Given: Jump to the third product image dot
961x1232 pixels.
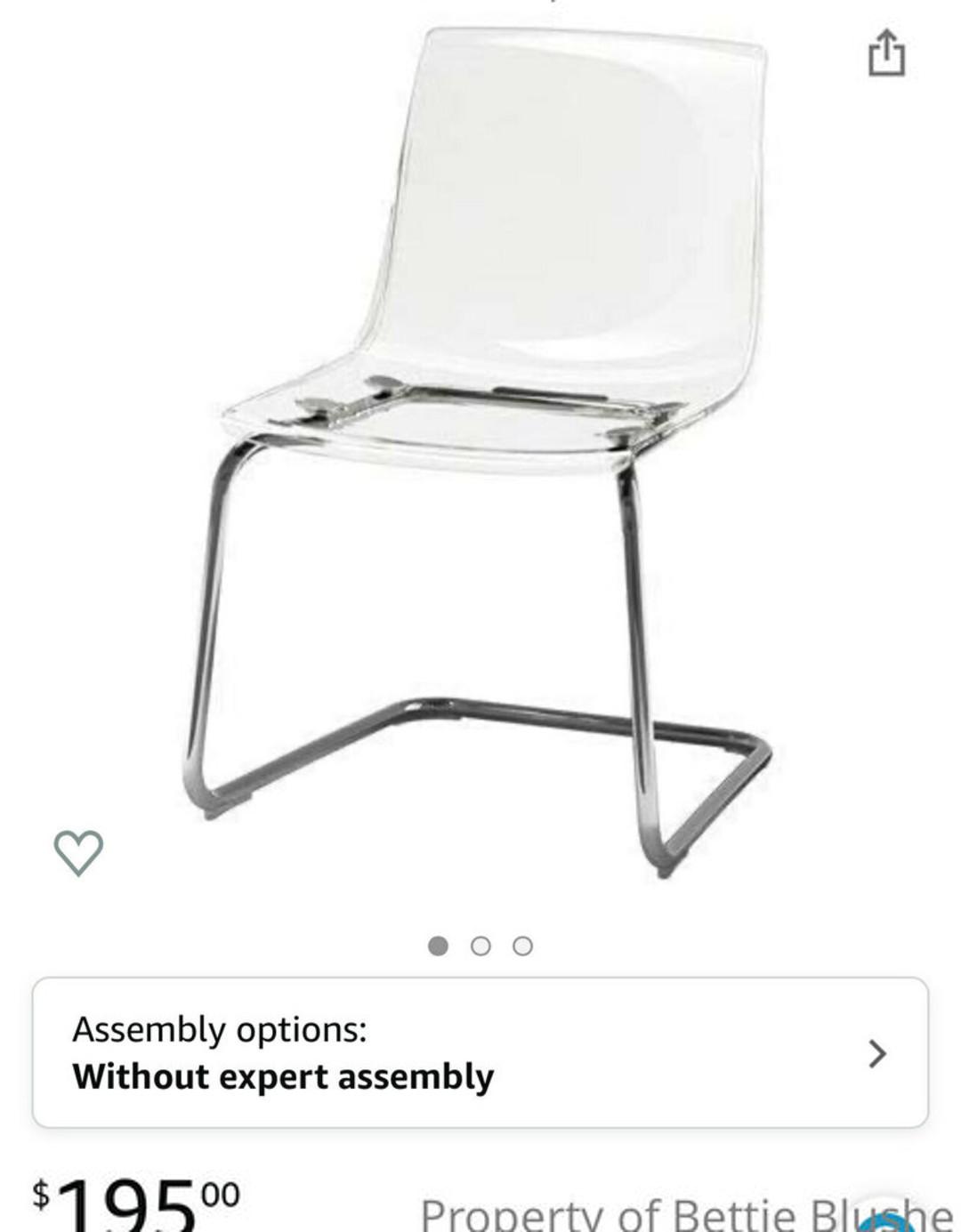Looking at the screenshot, I should (523, 946).
